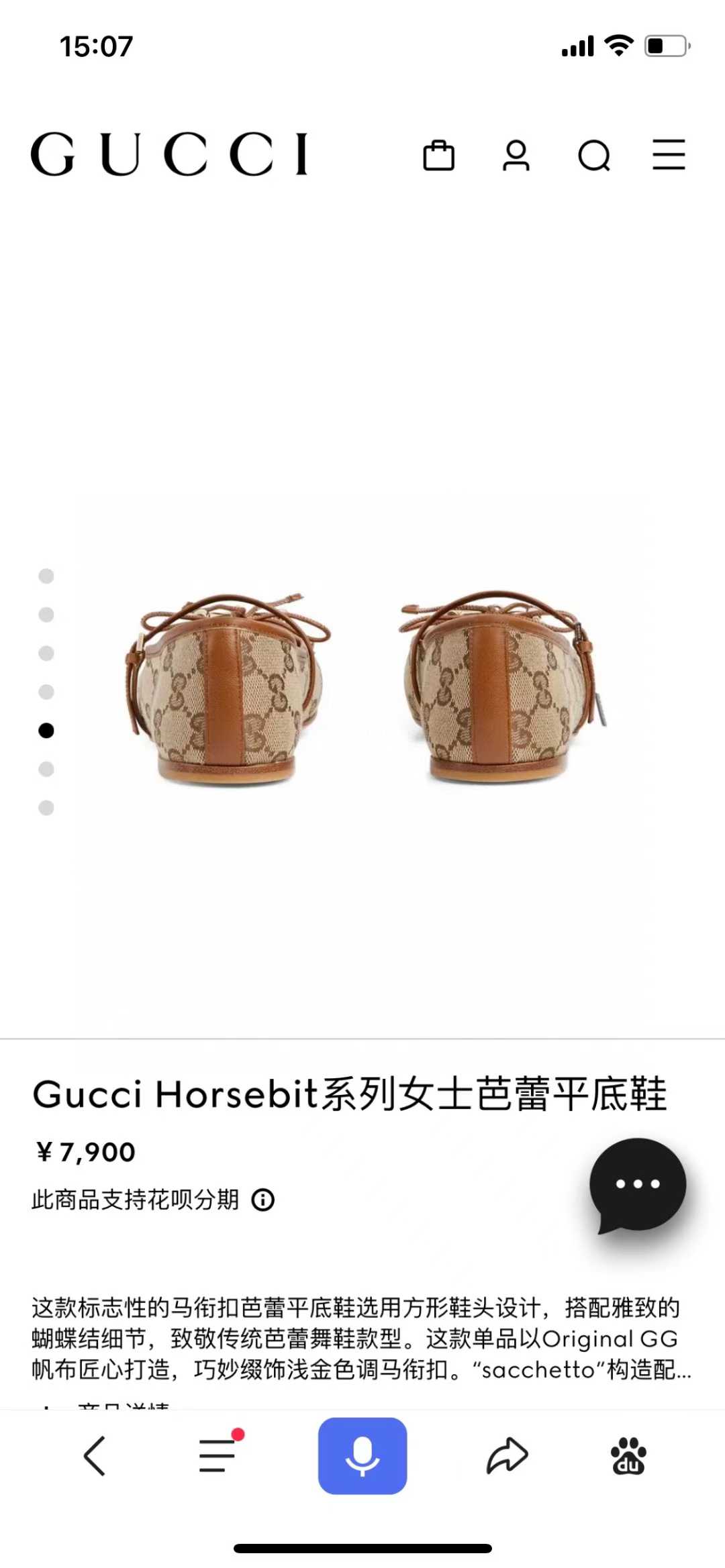Show Huabei installment info icon

263,1200
